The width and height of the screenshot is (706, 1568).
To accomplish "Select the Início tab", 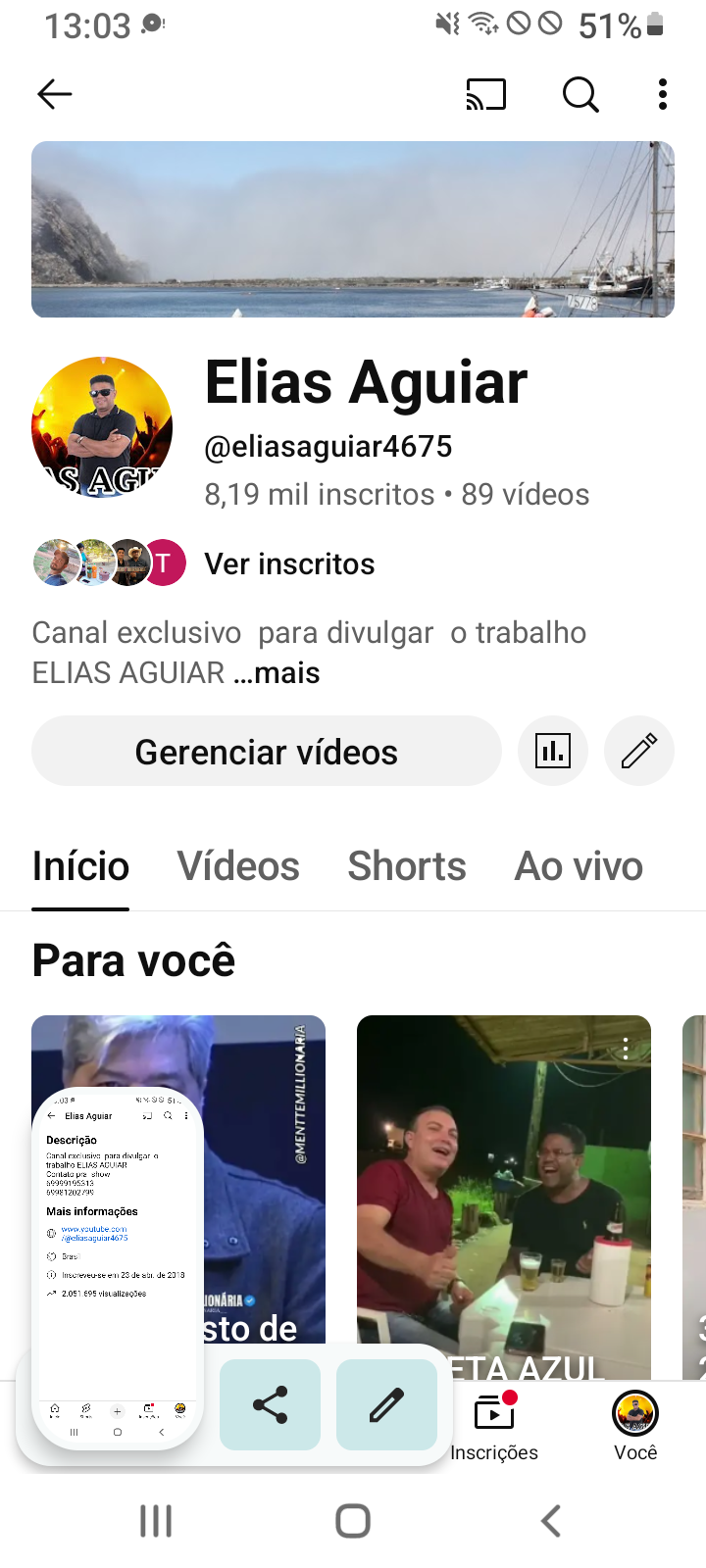I will point(80,866).
